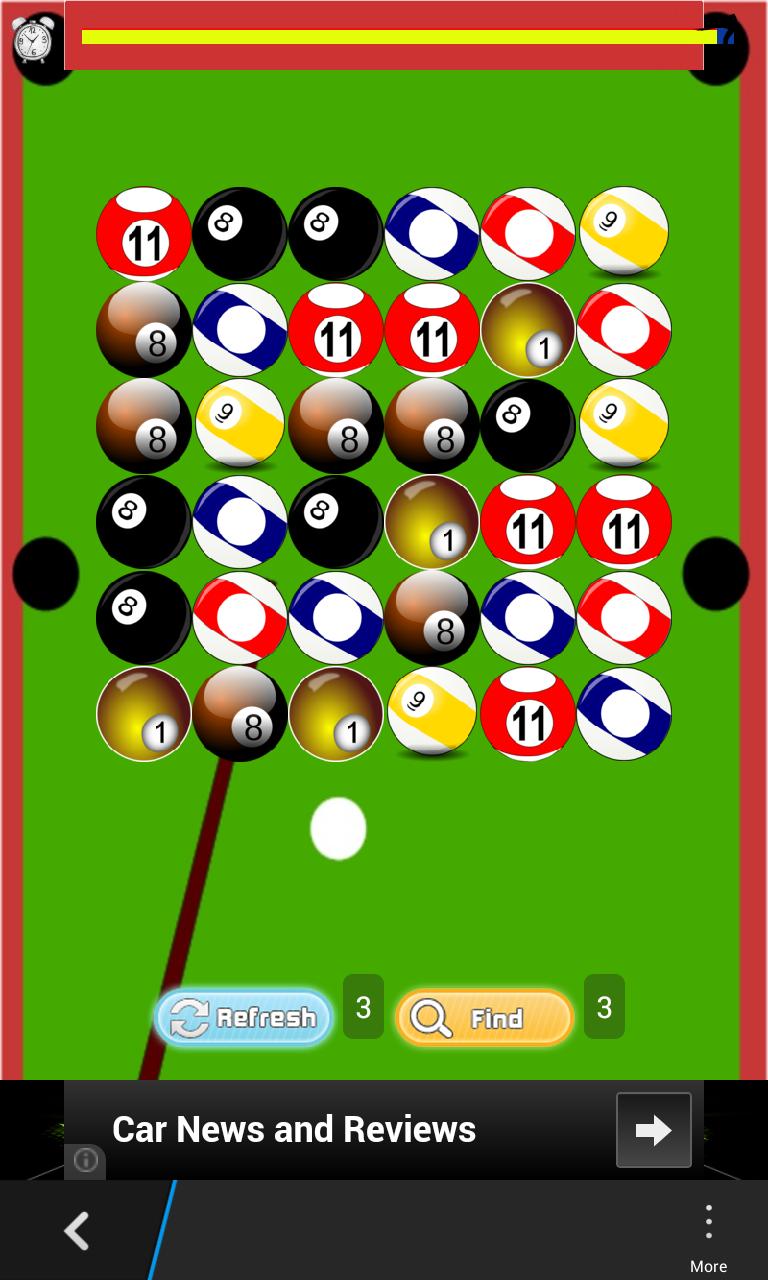Open the ad info icon
The height and width of the screenshot is (1280, 768).
click(x=86, y=1160)
